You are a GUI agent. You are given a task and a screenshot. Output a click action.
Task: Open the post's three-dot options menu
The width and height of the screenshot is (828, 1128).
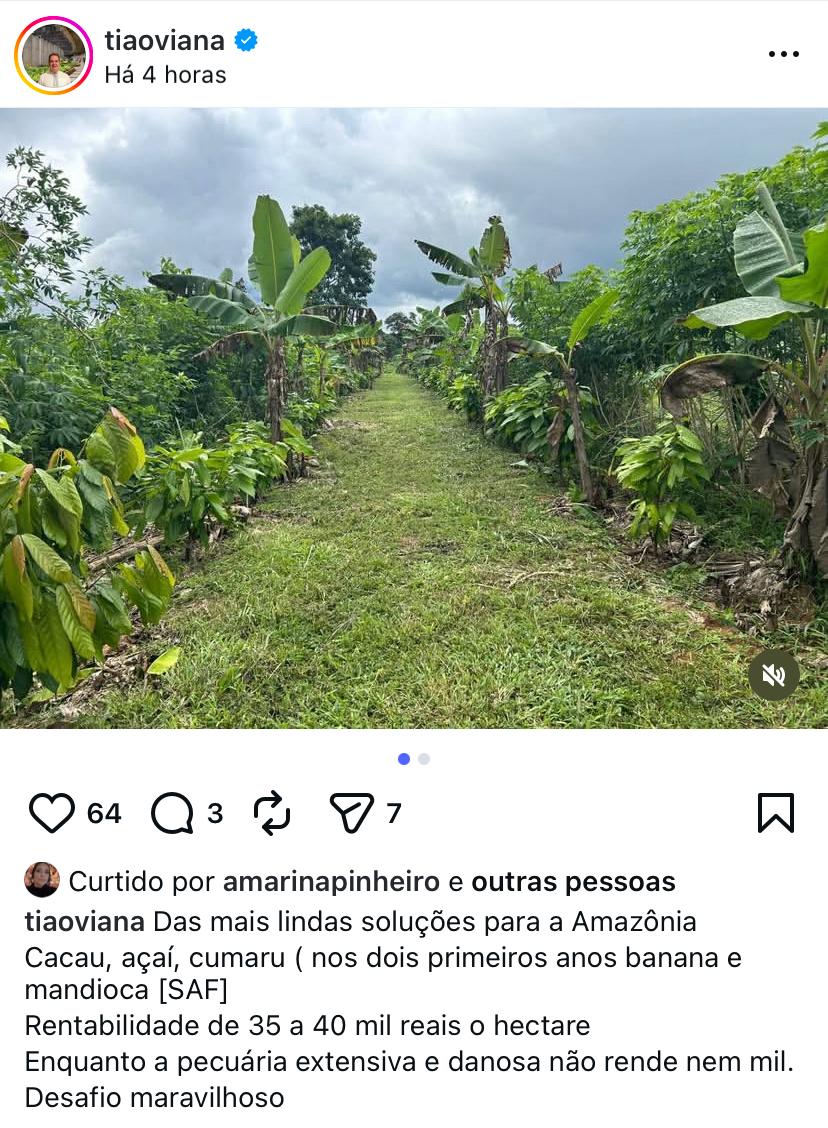pyautogui.click(x=783, y=54)
